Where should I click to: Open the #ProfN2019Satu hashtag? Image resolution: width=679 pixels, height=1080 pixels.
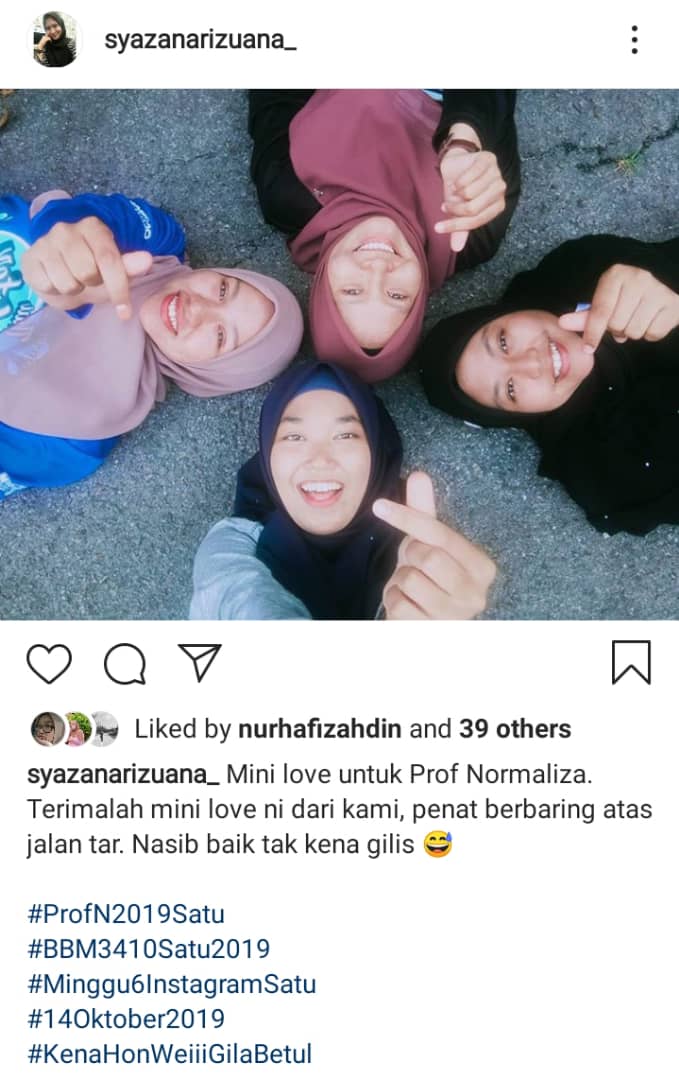pos(126,914)
